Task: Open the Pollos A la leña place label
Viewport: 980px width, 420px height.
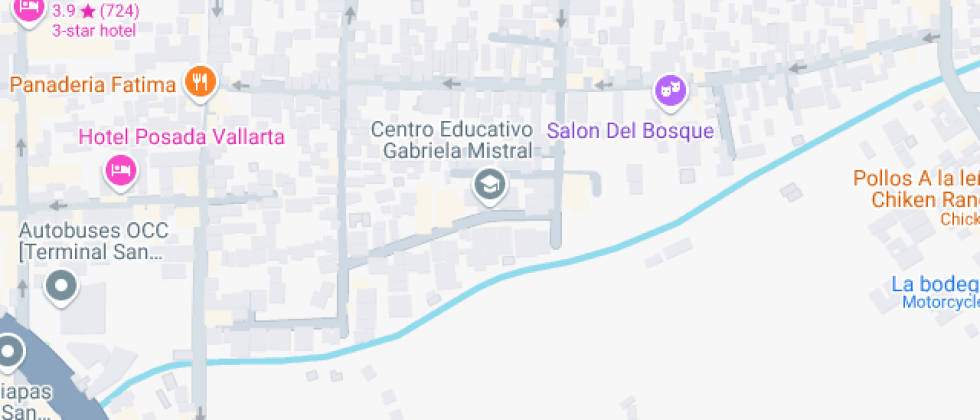Action: (916, 189)
